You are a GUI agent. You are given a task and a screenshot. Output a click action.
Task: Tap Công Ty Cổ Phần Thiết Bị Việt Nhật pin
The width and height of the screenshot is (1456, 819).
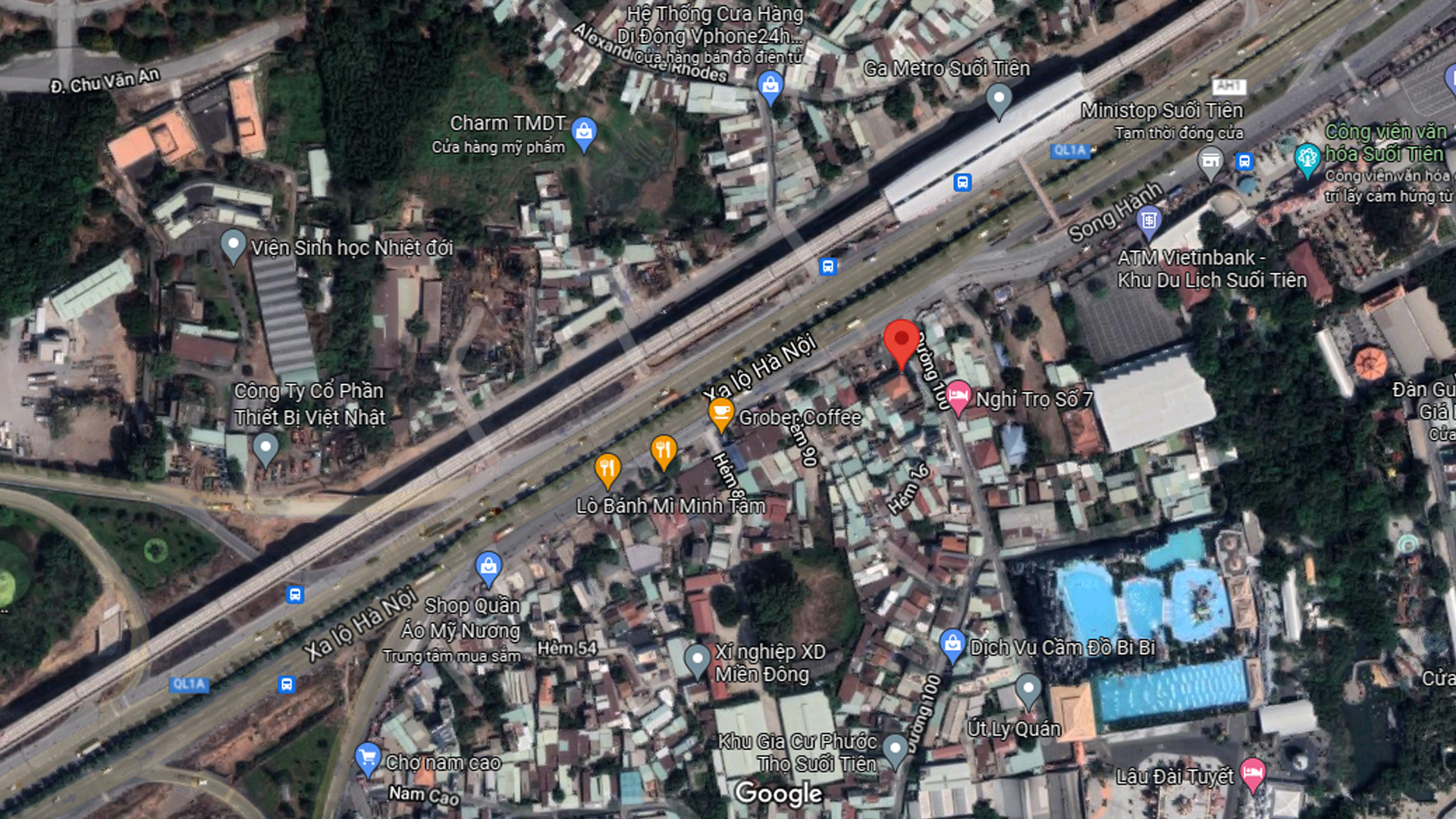265,447
